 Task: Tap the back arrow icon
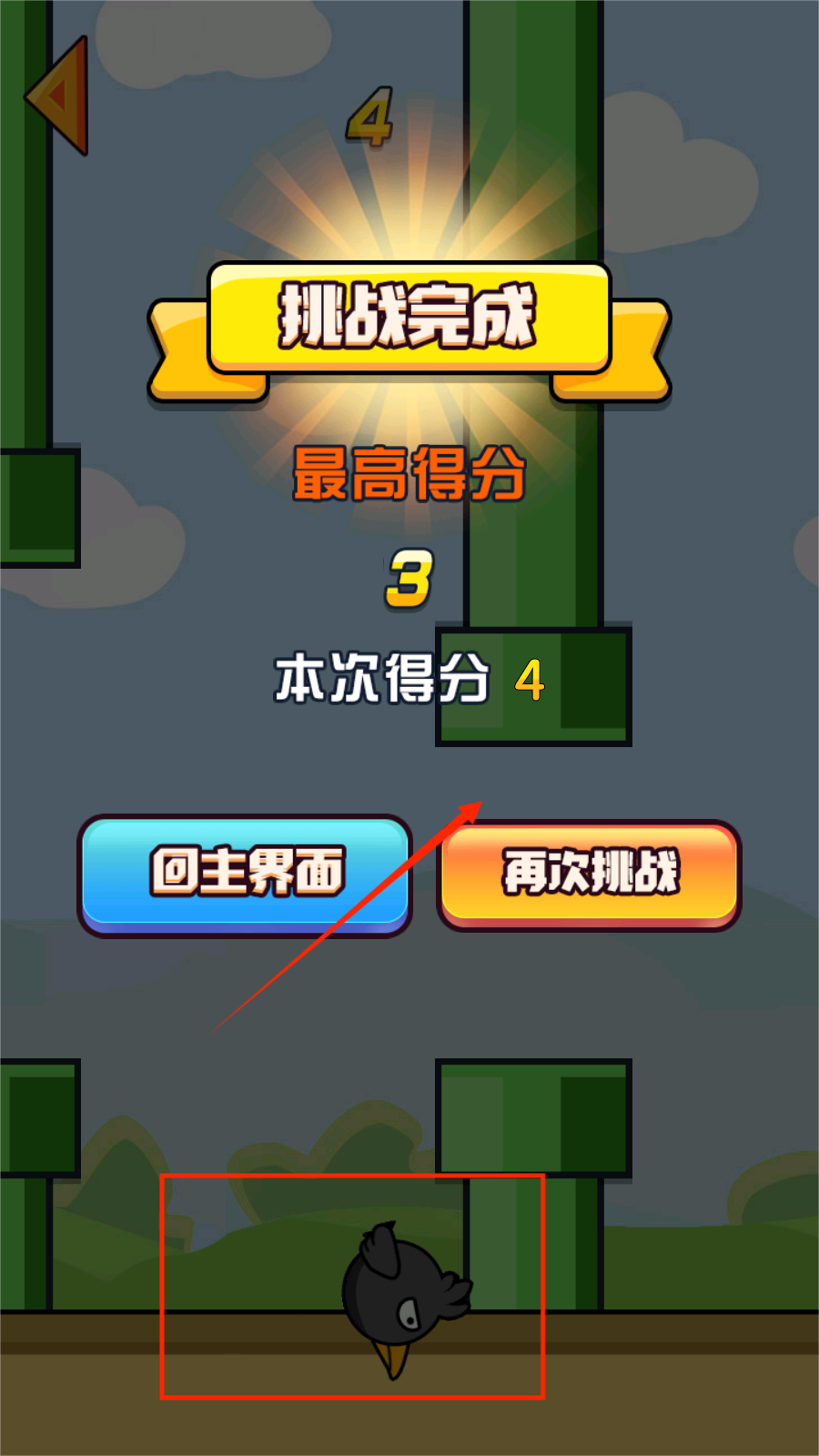pos(59,96)
